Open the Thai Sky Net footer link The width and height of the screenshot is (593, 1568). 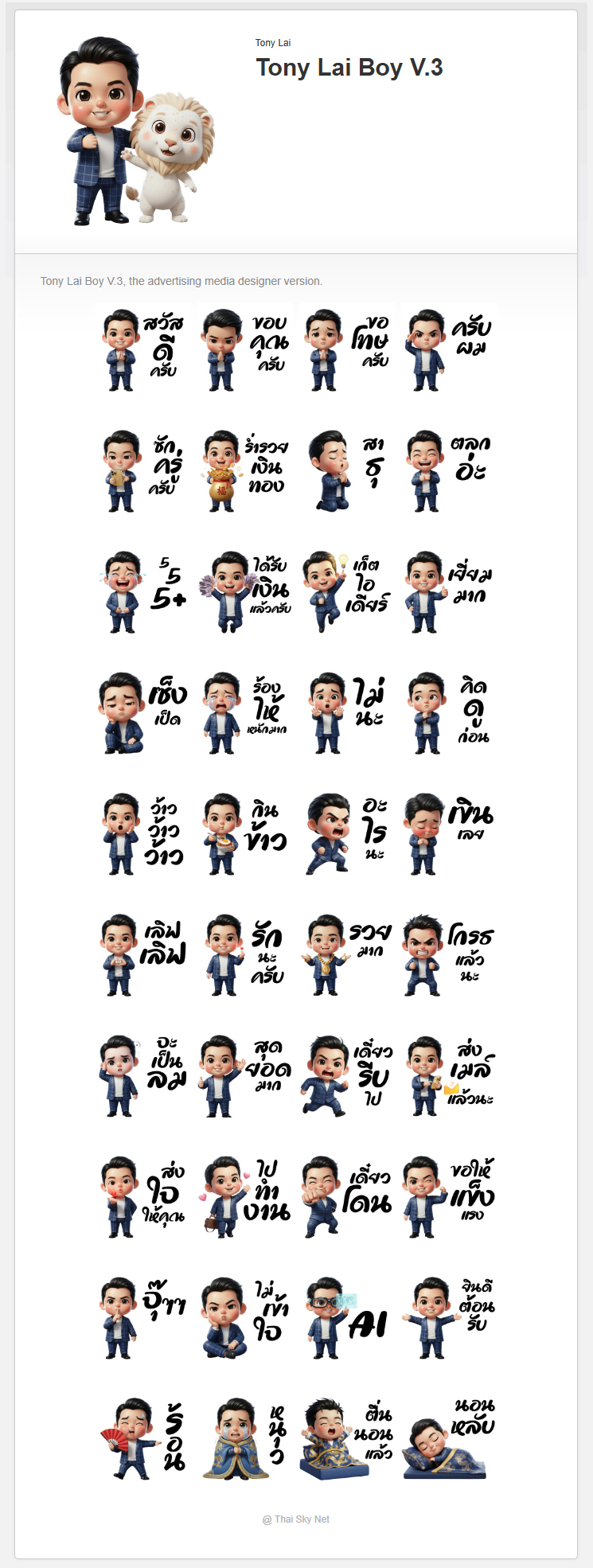click(x=296, y=1519)
